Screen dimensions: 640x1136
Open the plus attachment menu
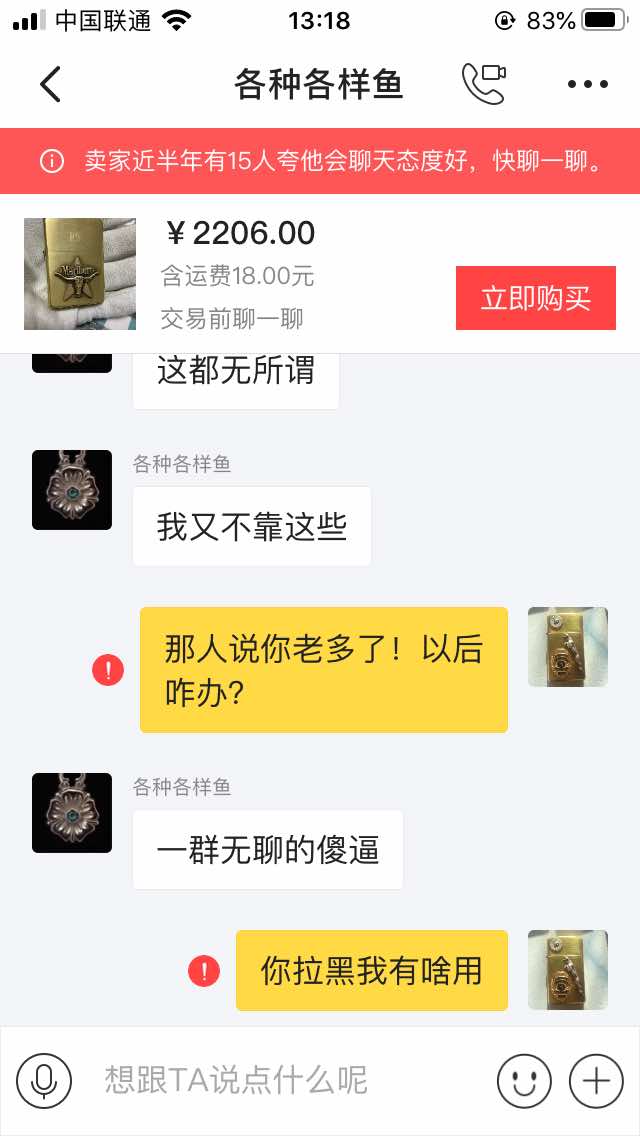pyautogui.click(x=596, y=1080)
